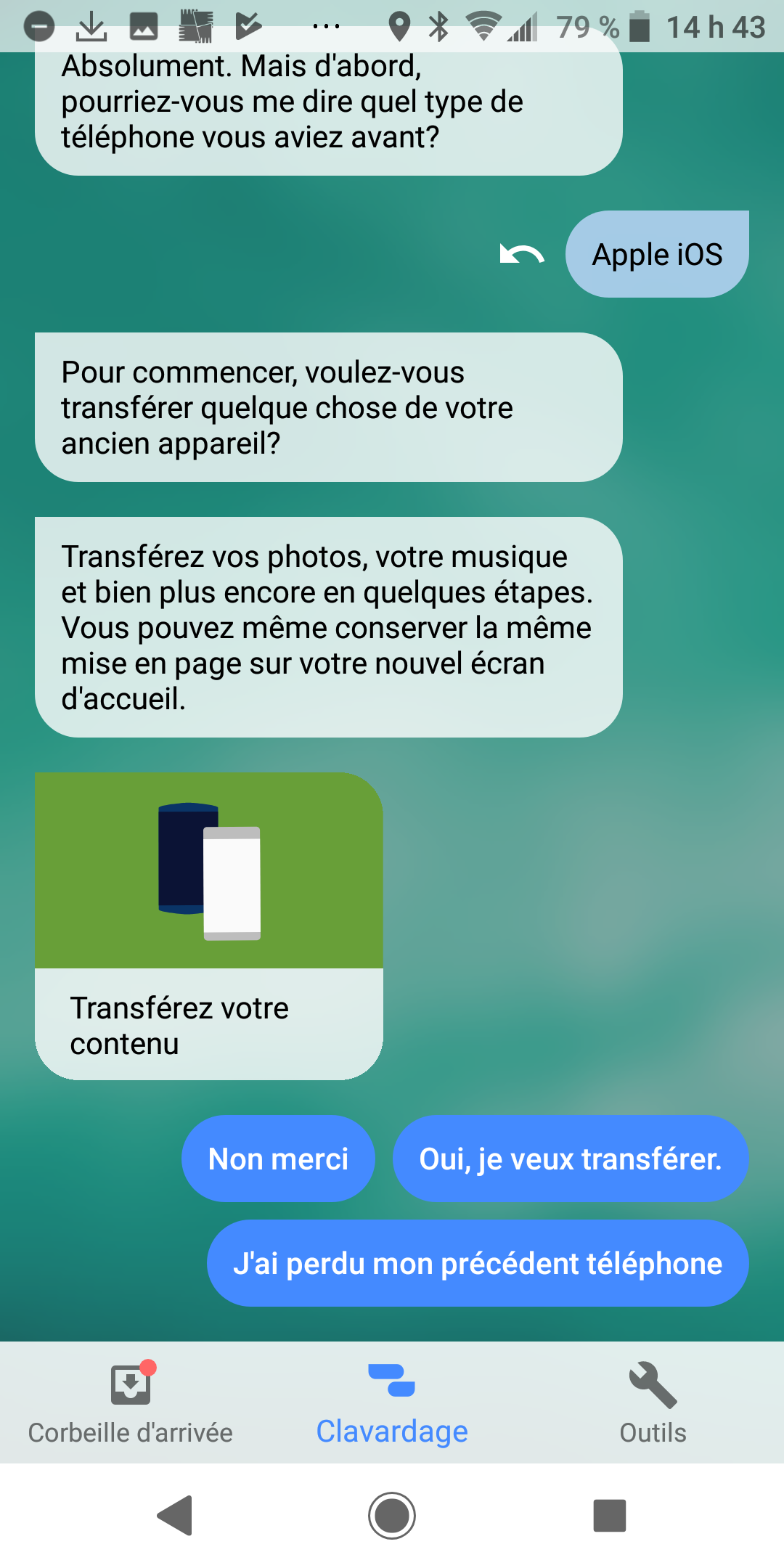
Task: Undo the Apple iOS answer
Action: 521,255
